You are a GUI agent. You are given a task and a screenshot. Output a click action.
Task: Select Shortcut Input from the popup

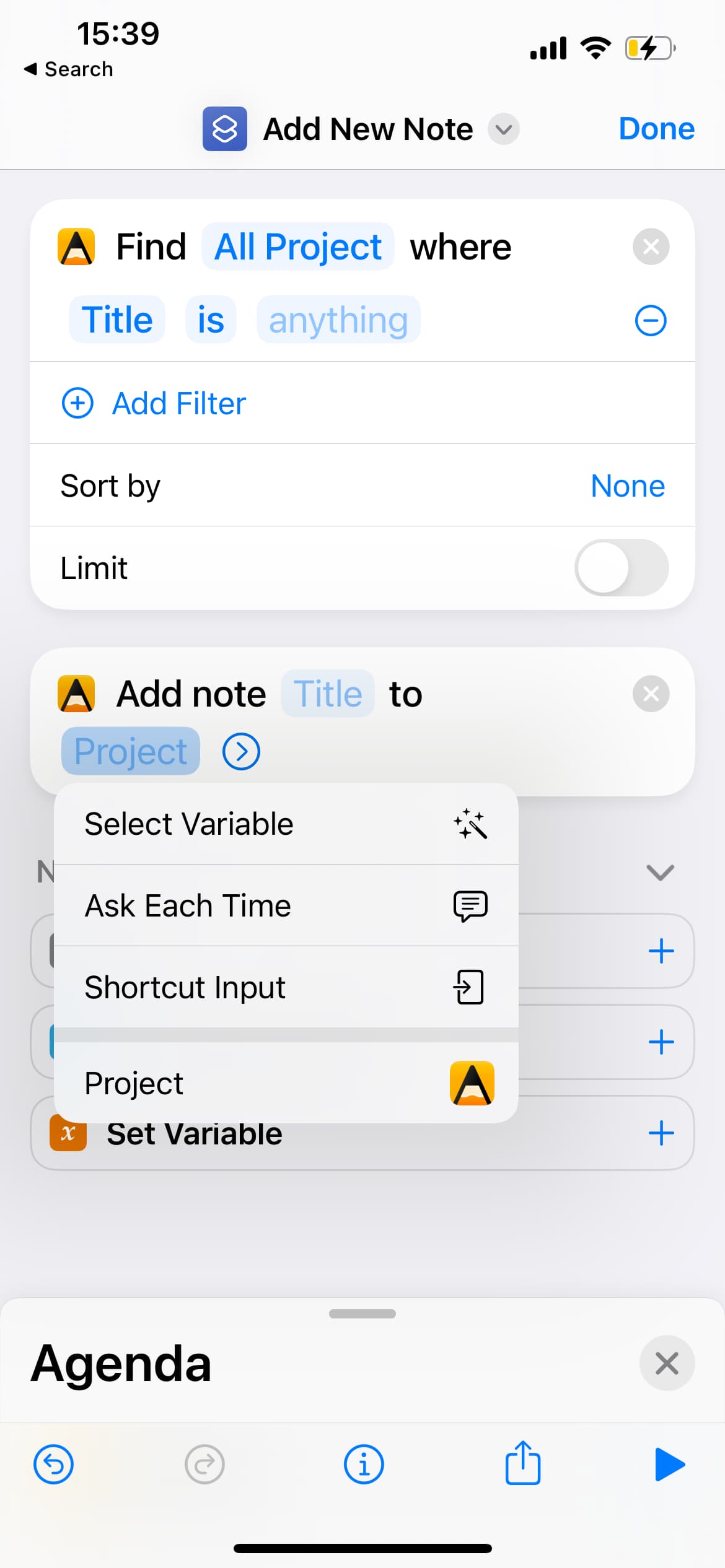coord(286,987)
